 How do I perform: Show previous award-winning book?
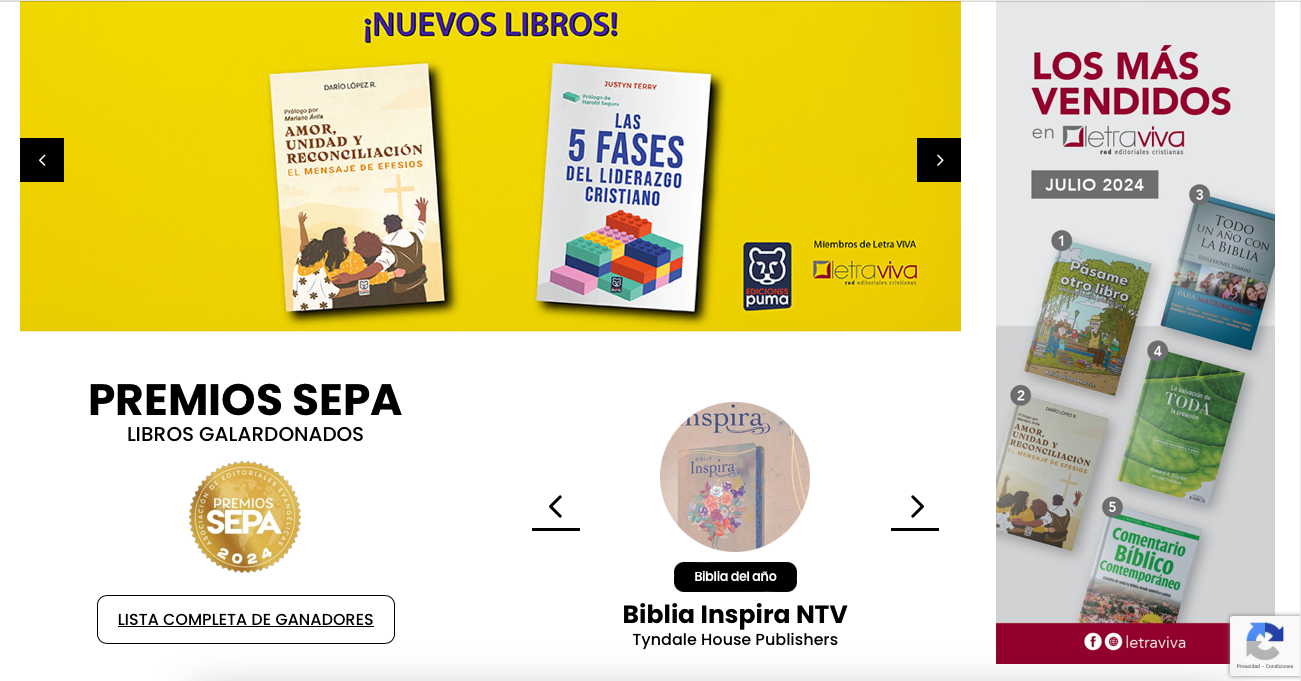pyautogui.click(x=556, y=507)
